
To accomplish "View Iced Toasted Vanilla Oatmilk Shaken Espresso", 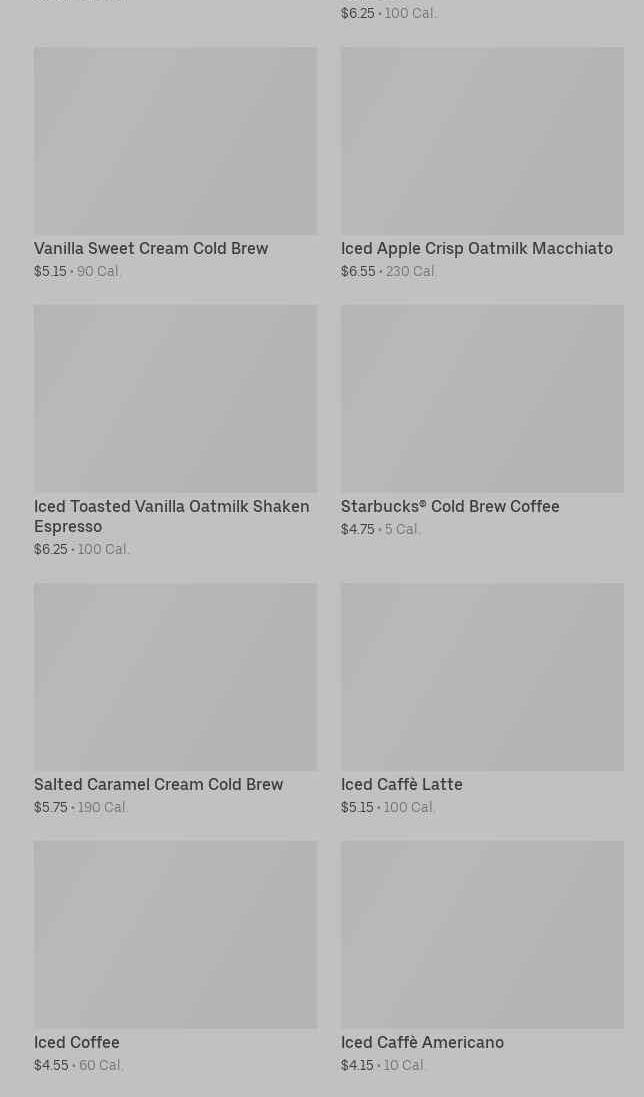I will 175,431.
